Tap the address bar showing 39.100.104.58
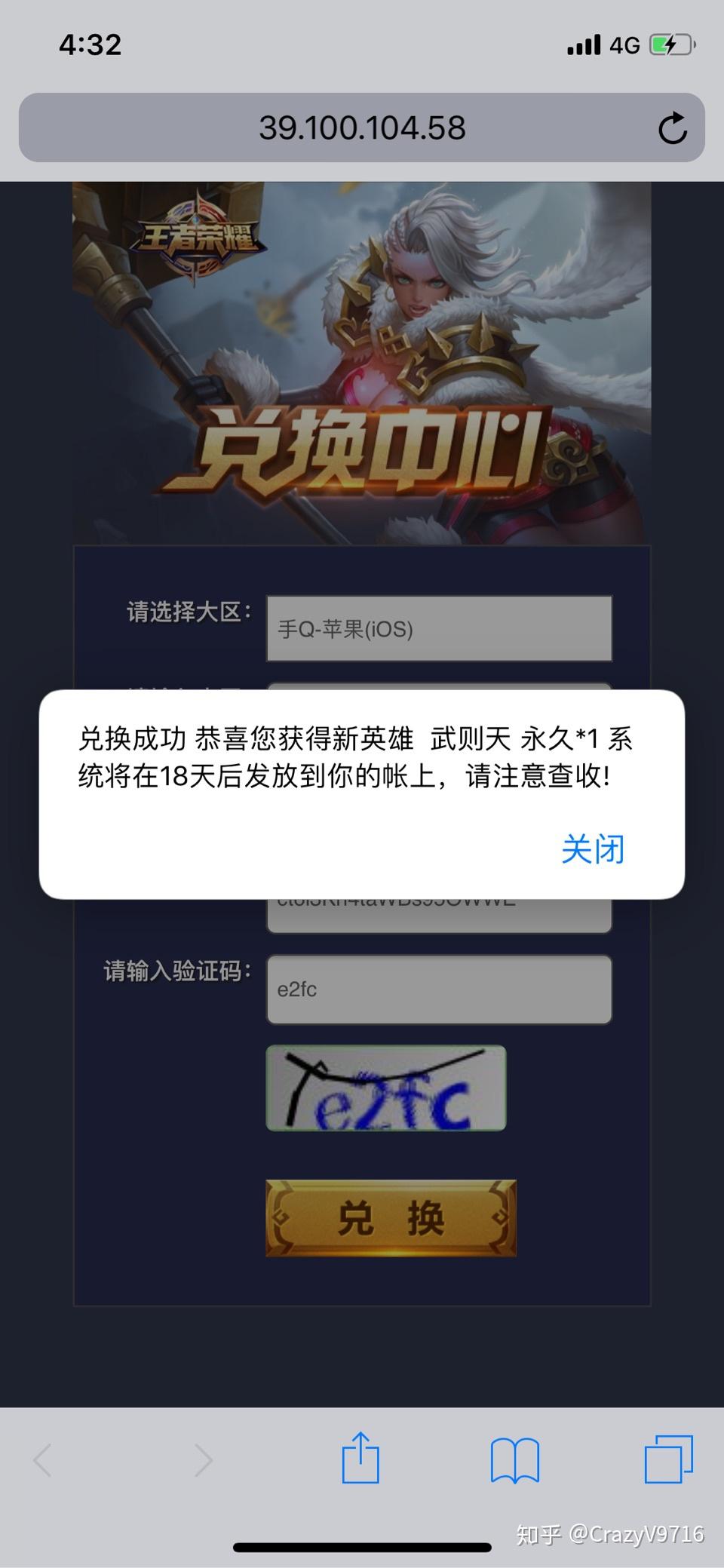 click(362, 127)
